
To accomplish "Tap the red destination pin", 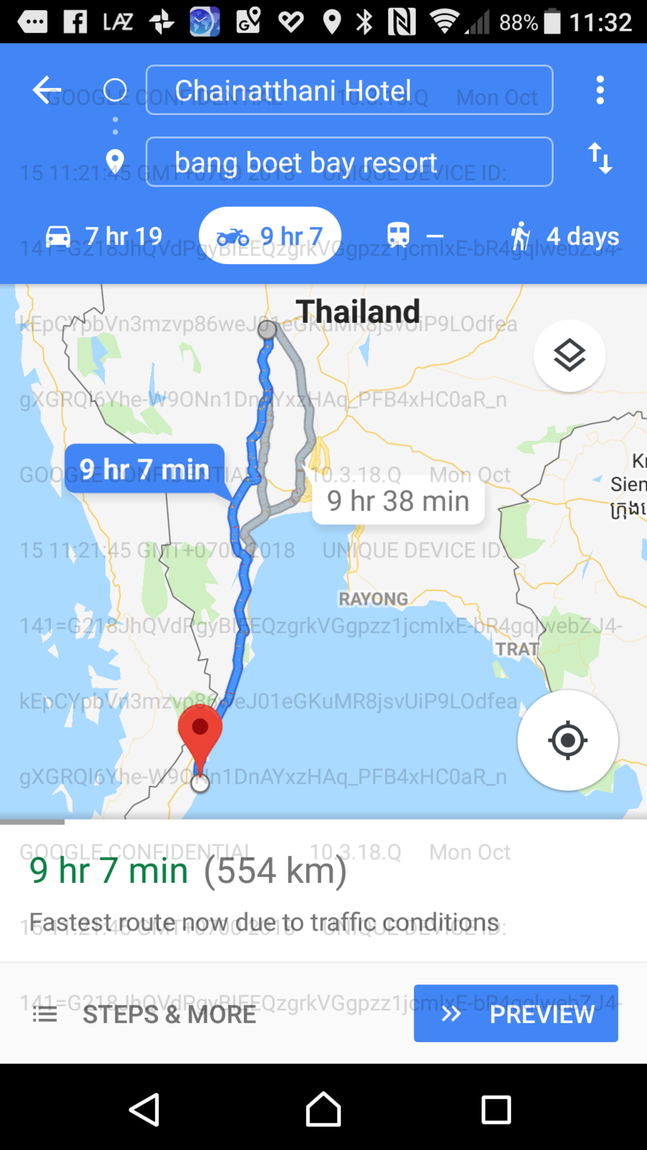I will (x=200, y=735).
